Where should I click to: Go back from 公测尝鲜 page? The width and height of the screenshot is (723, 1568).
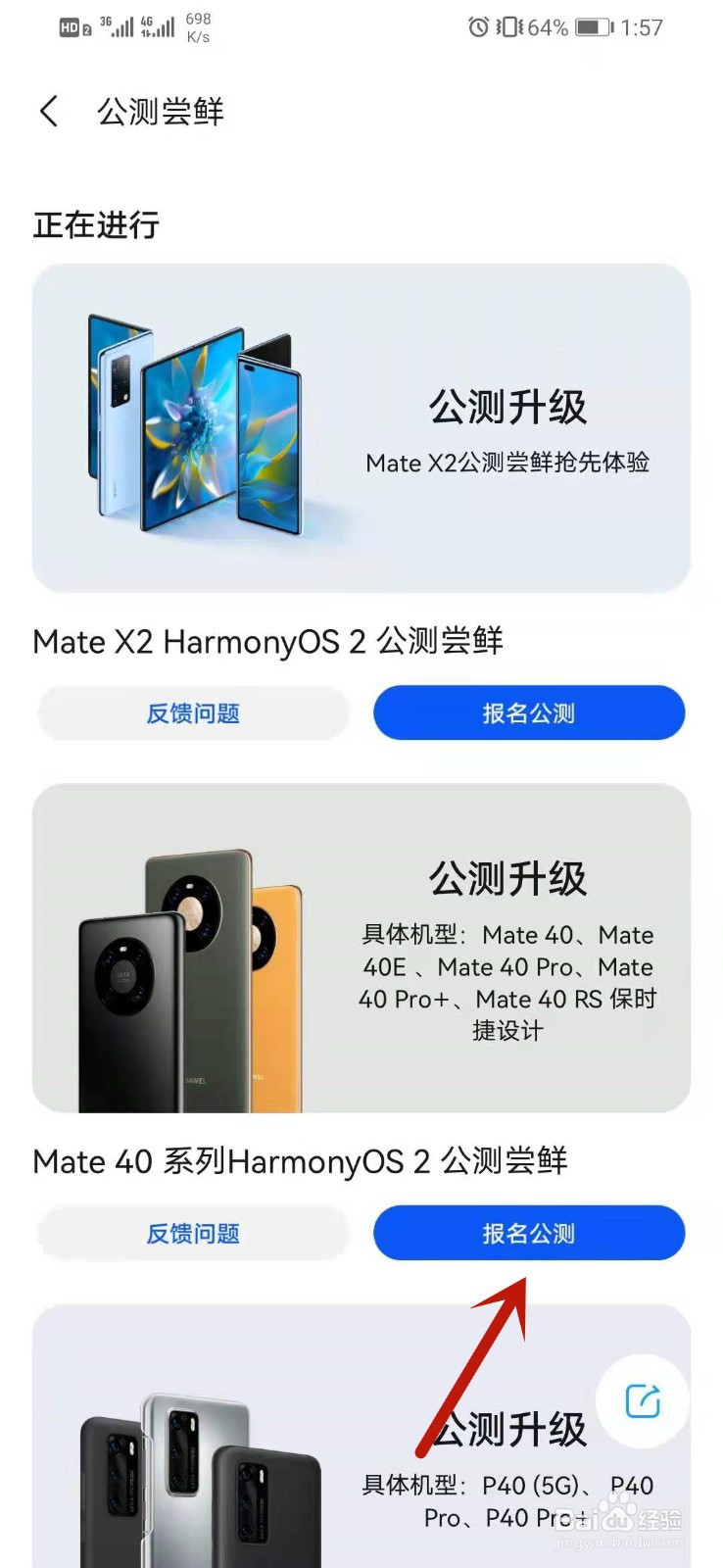point(49,112)
